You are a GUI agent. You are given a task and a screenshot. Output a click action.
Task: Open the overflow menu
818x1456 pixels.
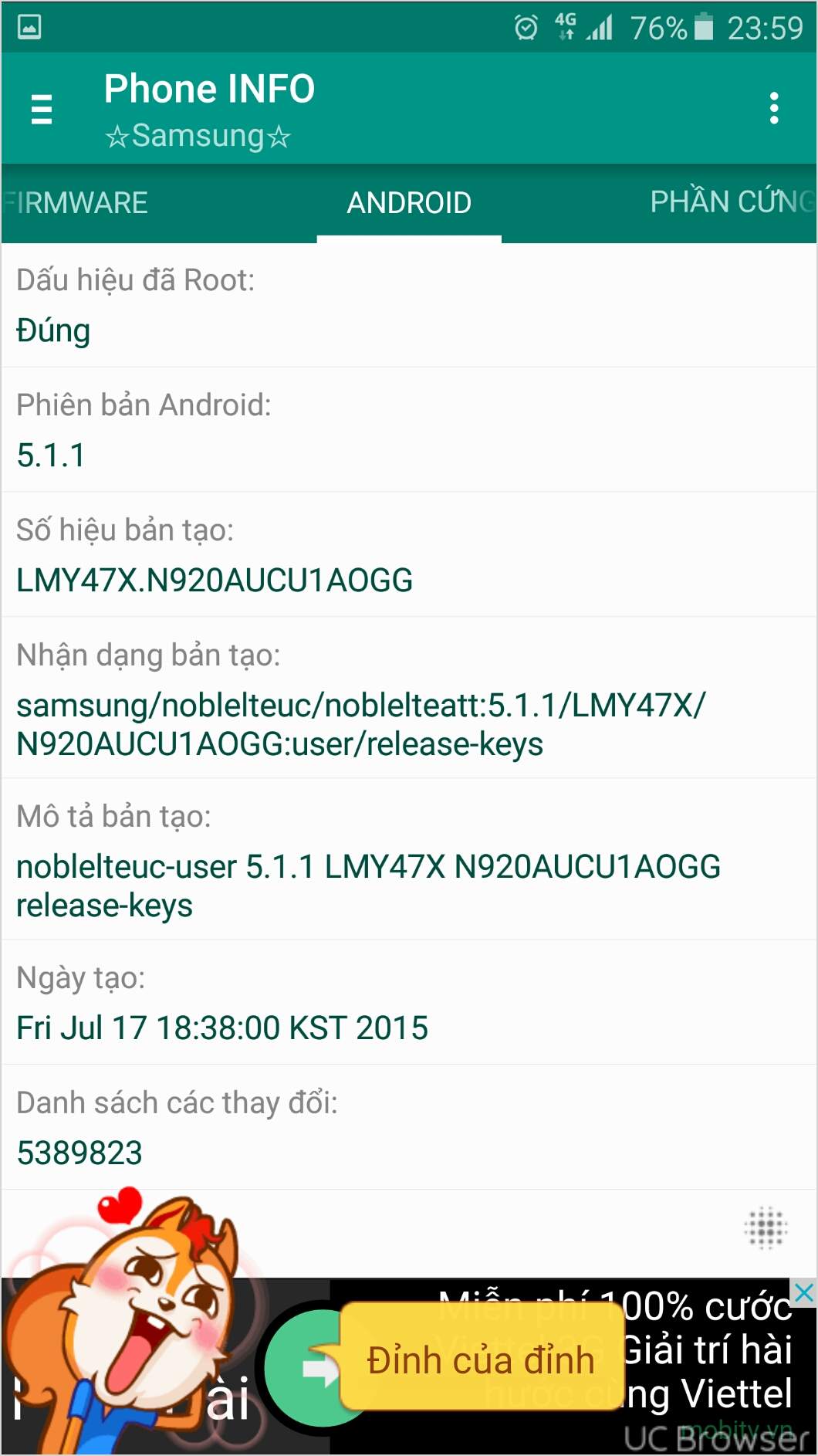pos(774,108)
